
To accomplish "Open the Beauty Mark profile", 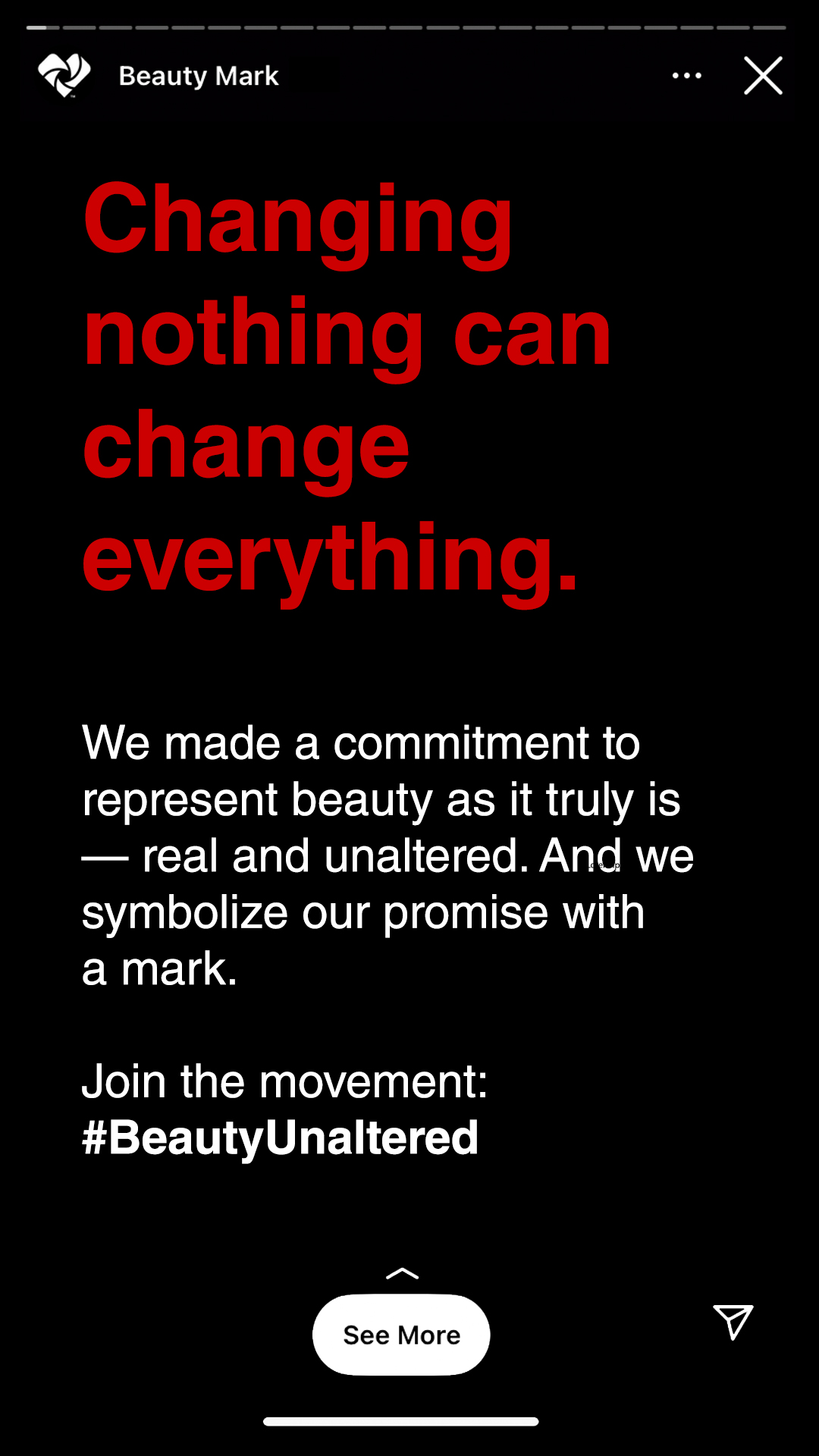I will 199,76.
